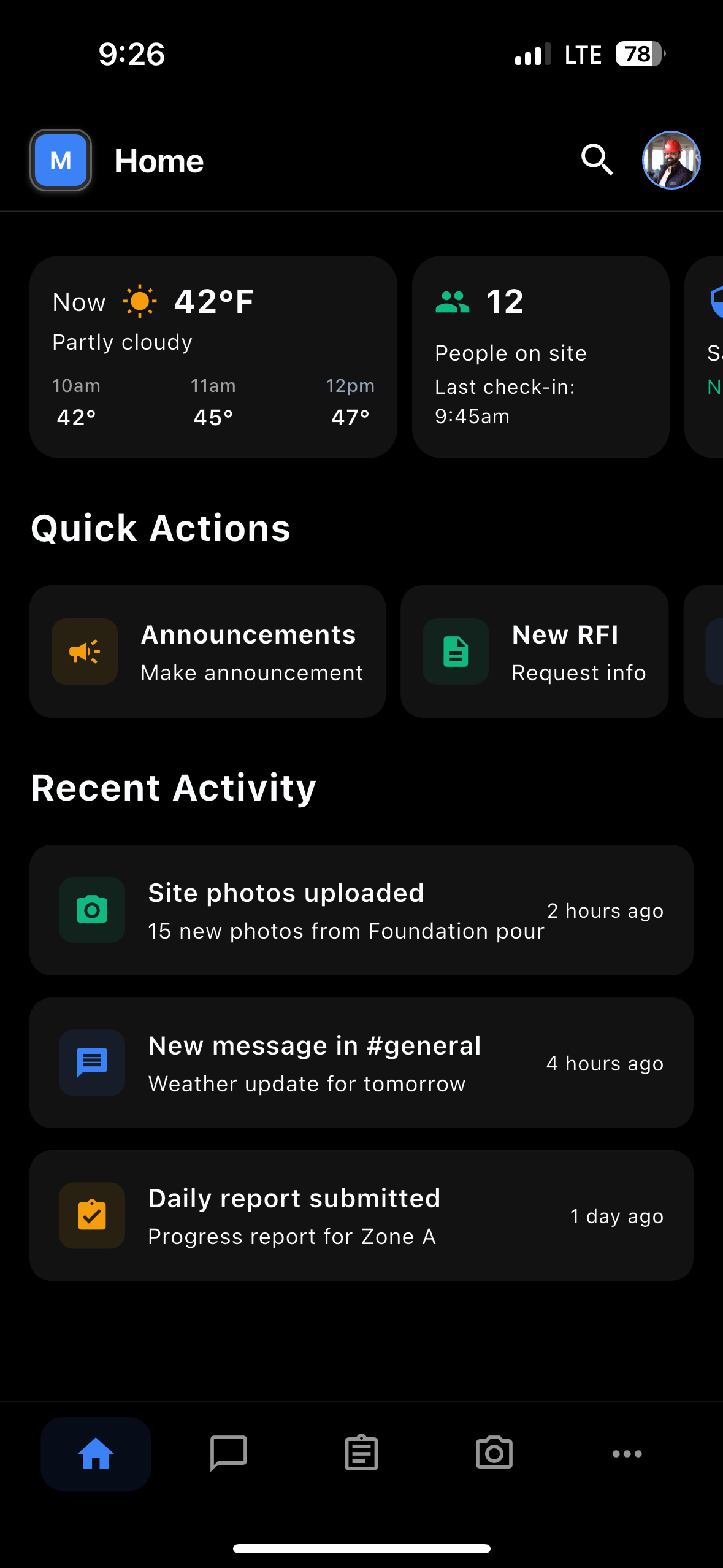This screenshot has height=1568, width=723.
Task: Open reports via bottom clipboard icon
Action: coord(361,1453)
